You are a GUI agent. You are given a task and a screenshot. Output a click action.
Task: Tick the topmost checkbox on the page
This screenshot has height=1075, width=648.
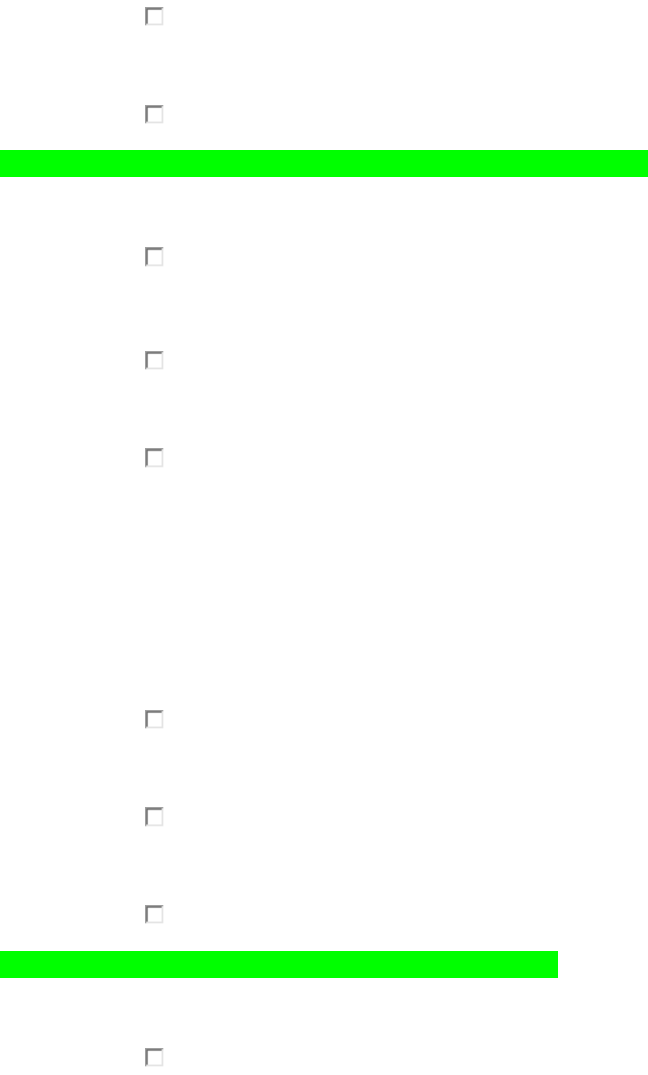[x=154, y=17]
